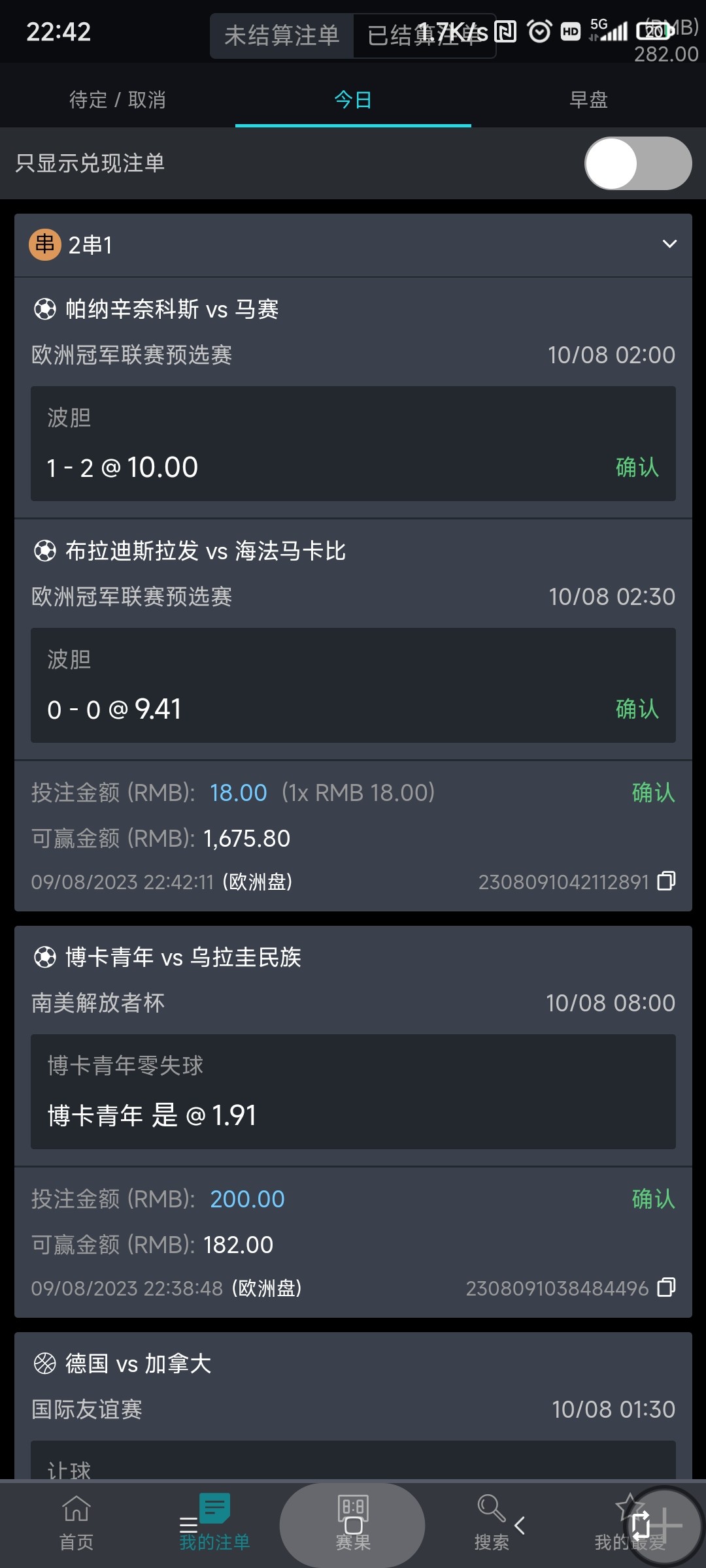Collapse the 2串1 parlay card

(x=669, y=243)
